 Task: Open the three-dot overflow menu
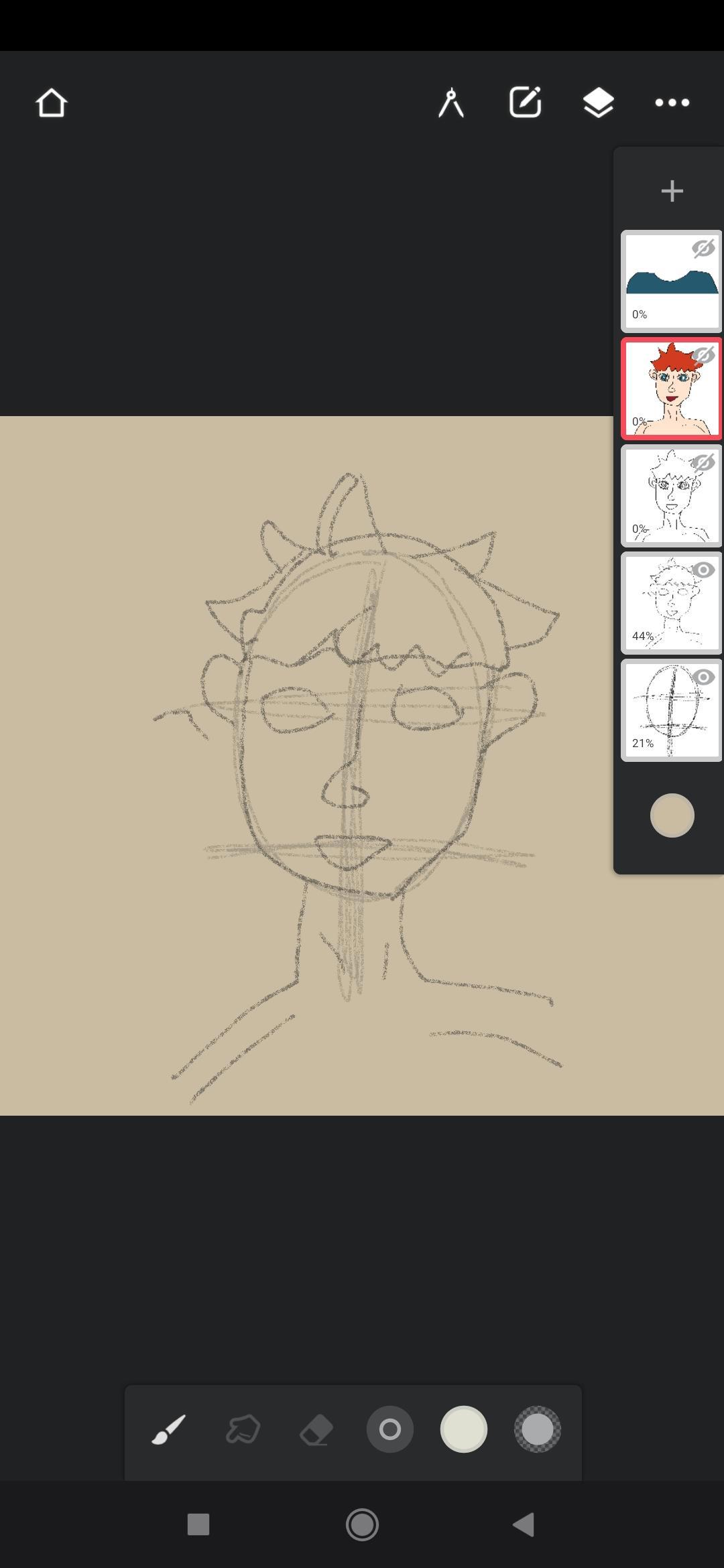(672, 103)
